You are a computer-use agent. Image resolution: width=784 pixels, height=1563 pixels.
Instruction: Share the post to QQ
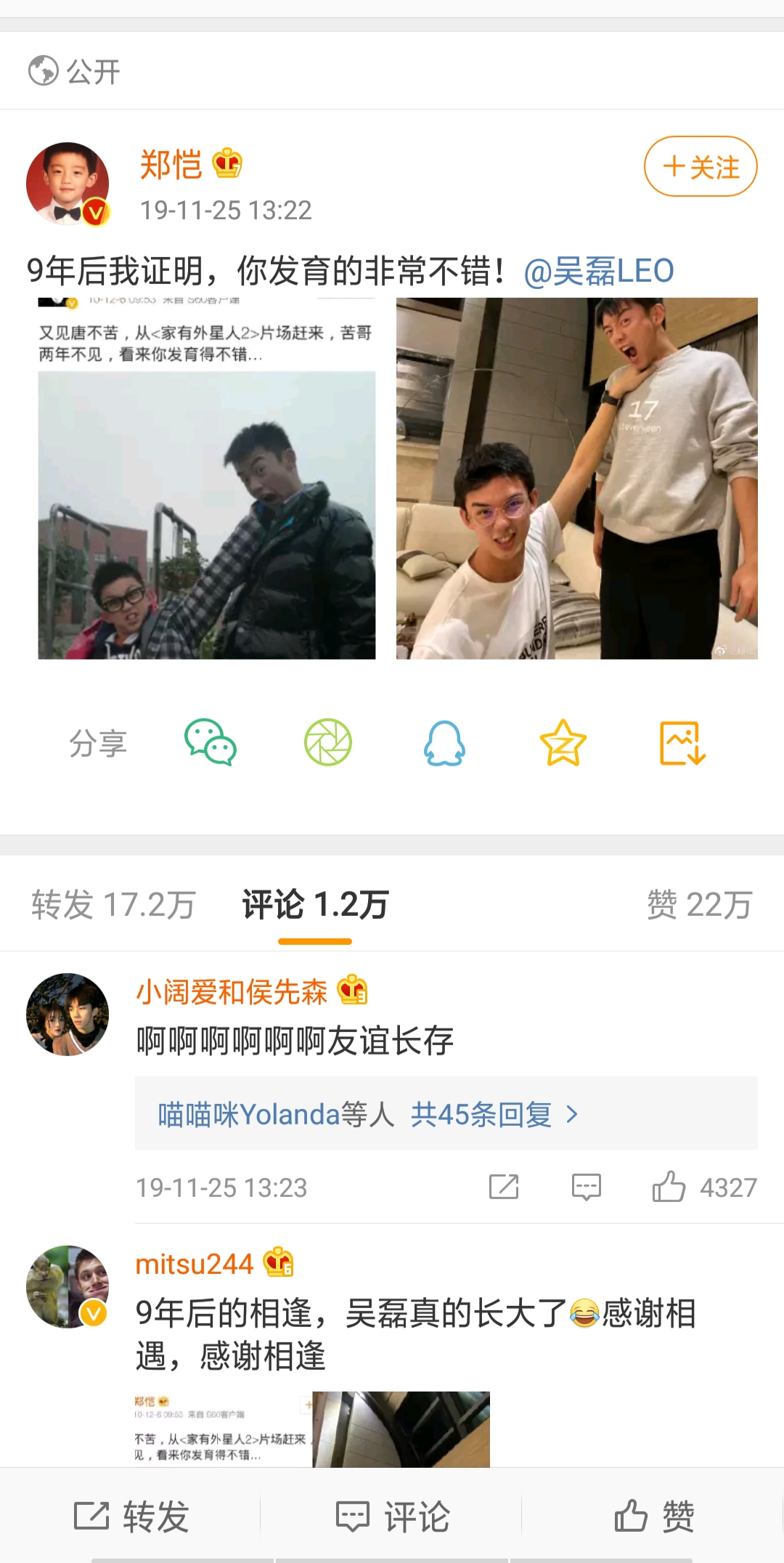point(444,742)
